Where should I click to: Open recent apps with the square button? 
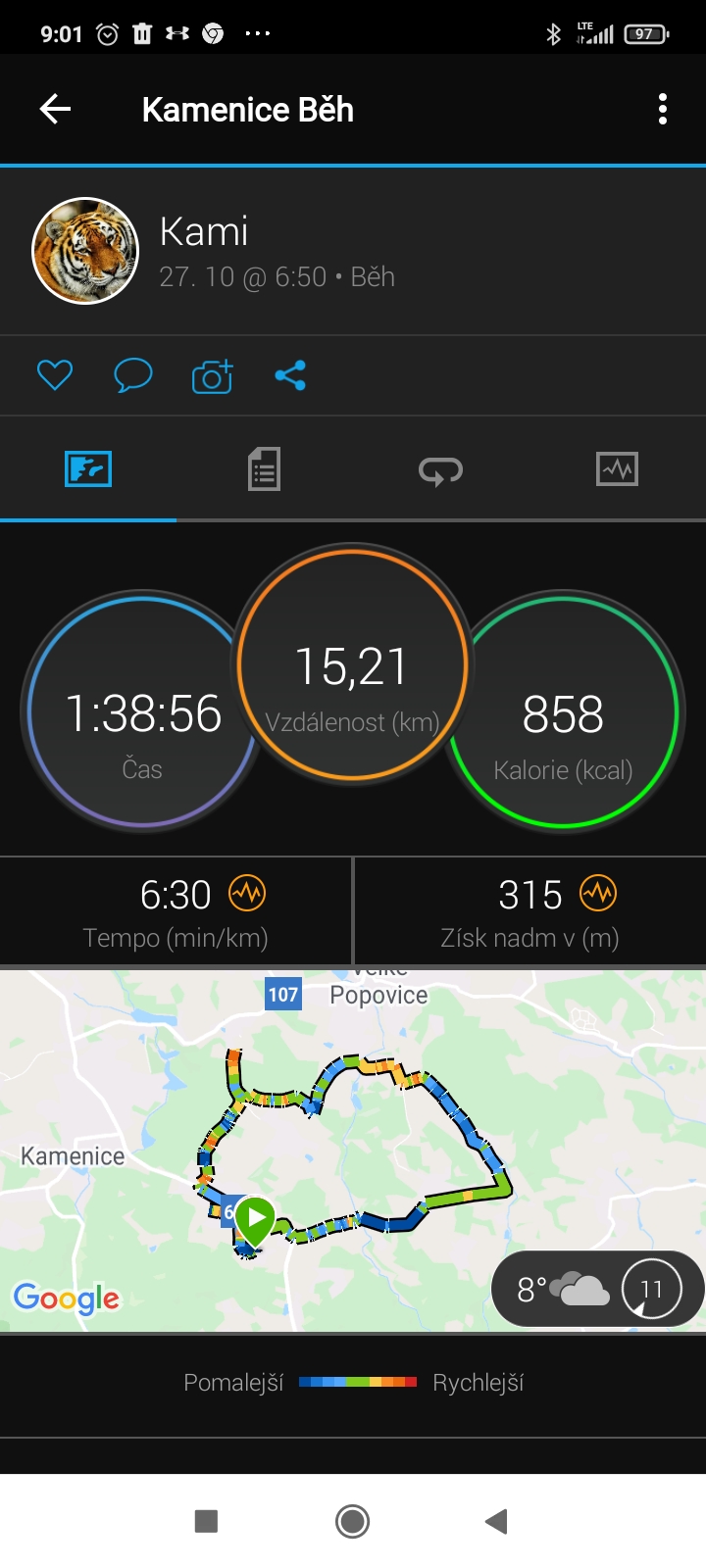[x=206, y=1521]
